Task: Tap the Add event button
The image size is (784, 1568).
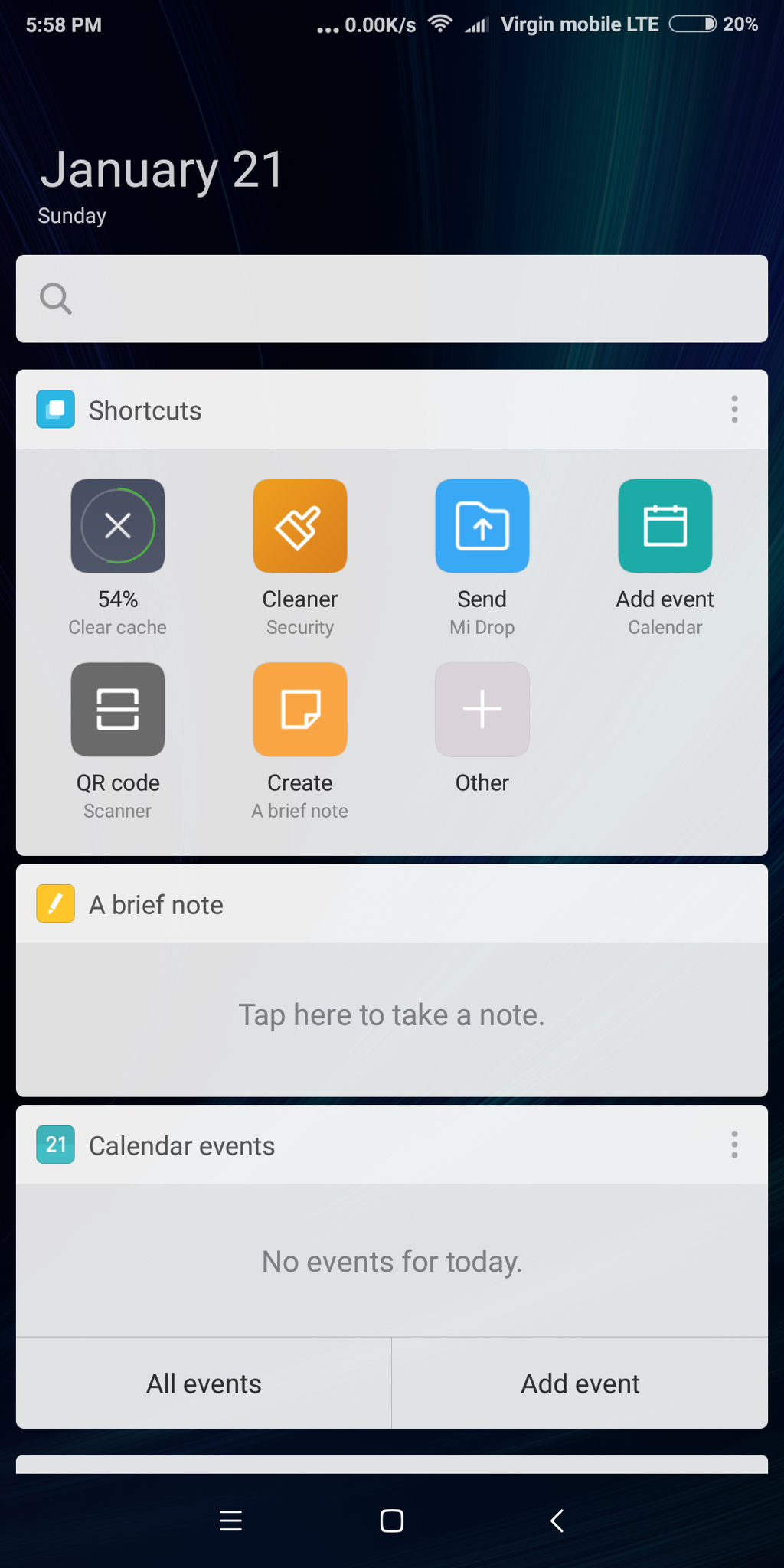Action: tap(580, 1383)
